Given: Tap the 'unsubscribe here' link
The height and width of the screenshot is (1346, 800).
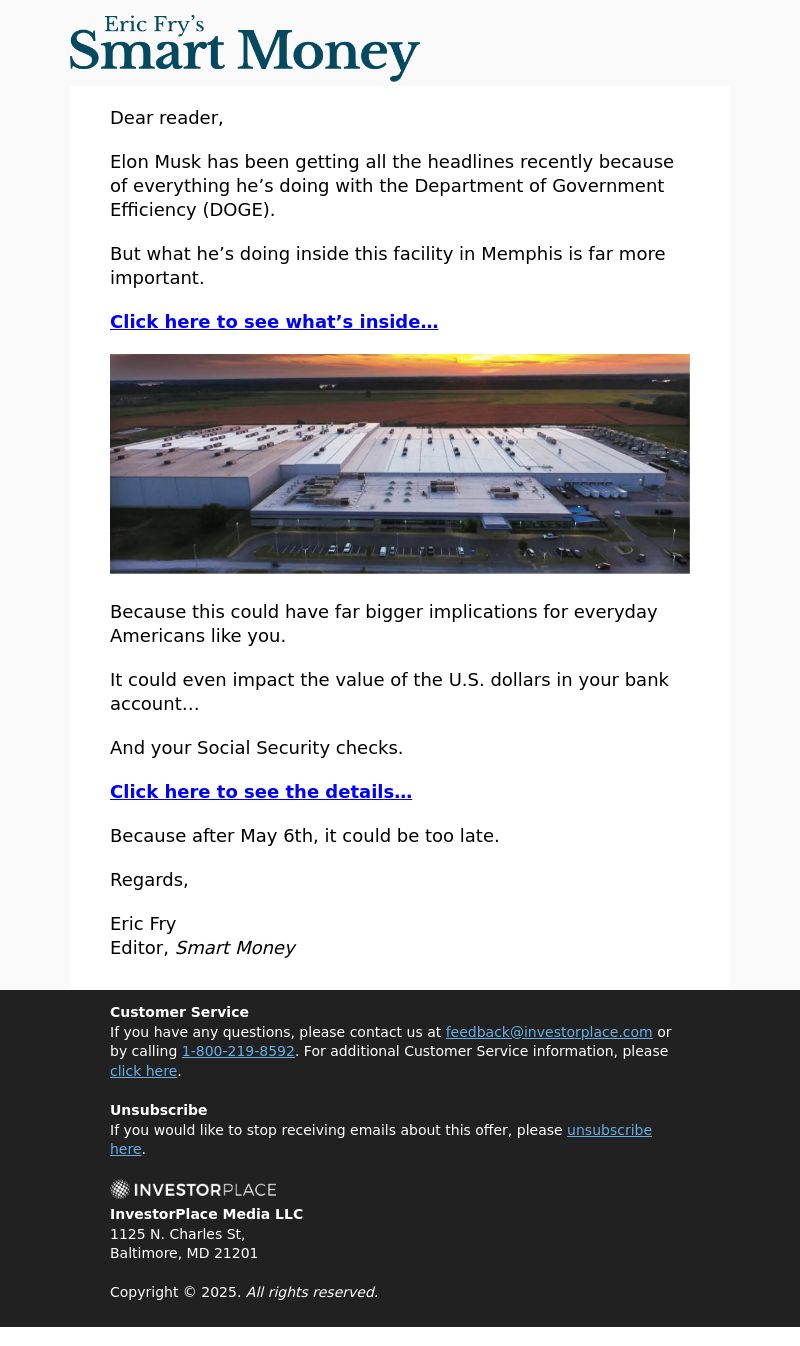Looking at the screenshot, I should point(608,1130).
